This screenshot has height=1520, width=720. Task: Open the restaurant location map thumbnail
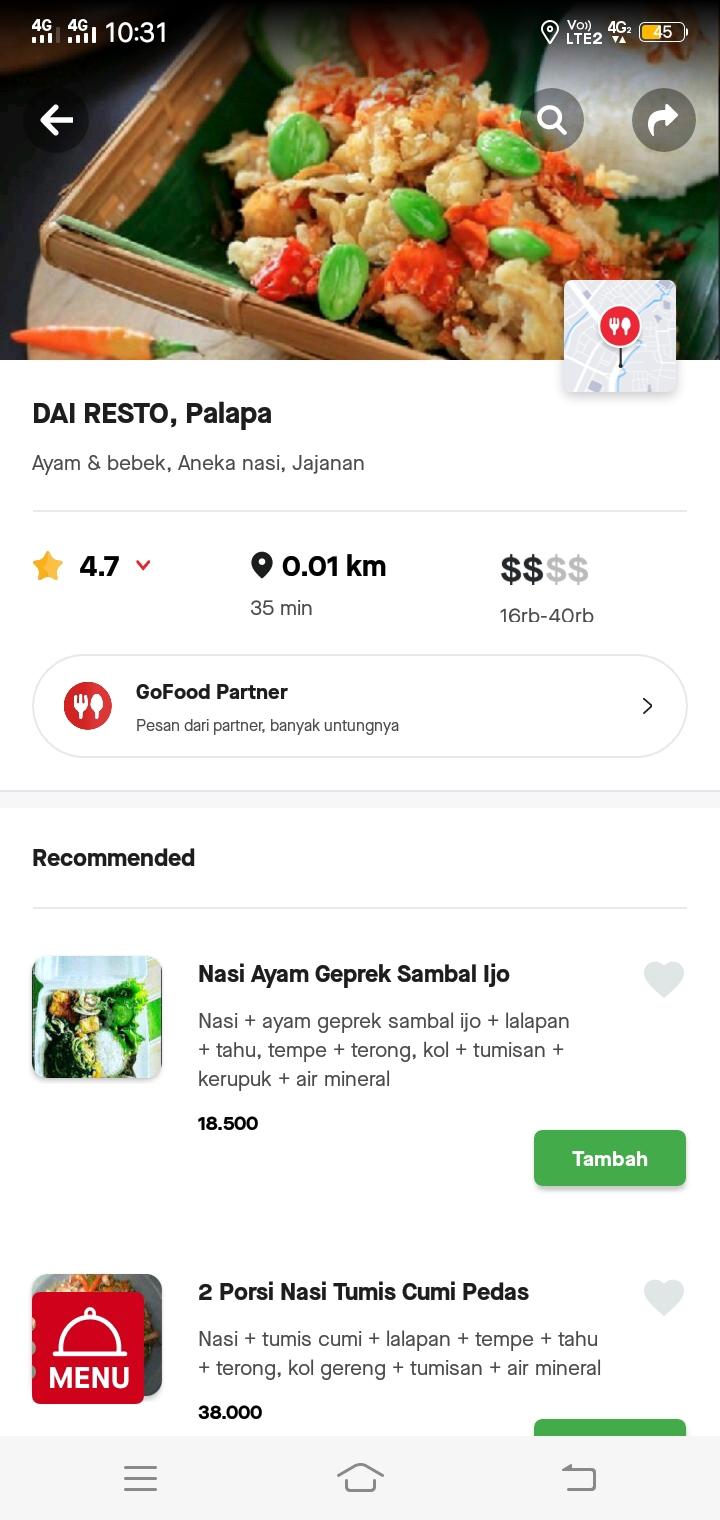619,335
